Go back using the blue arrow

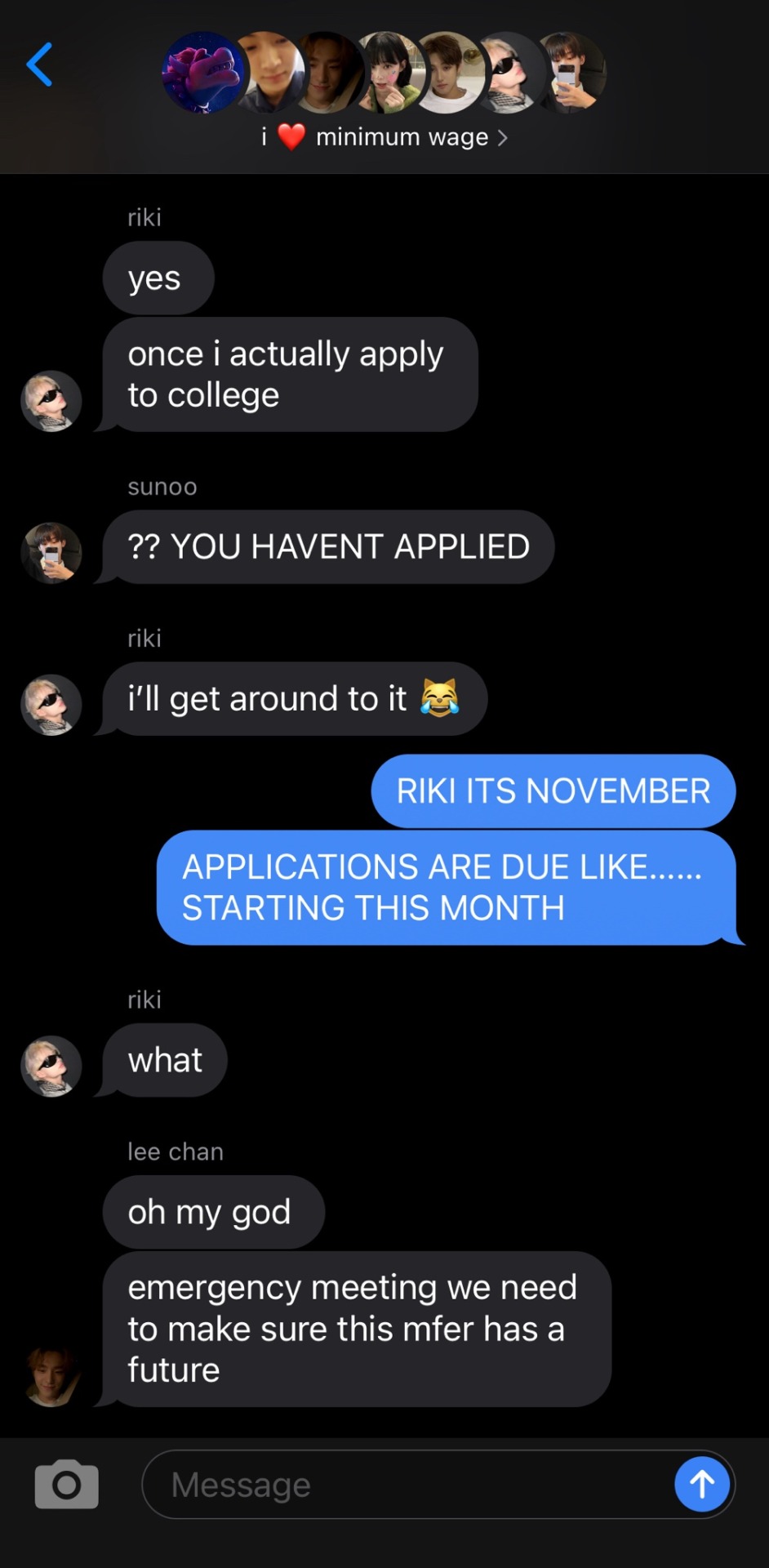click(x=39, y=65)
